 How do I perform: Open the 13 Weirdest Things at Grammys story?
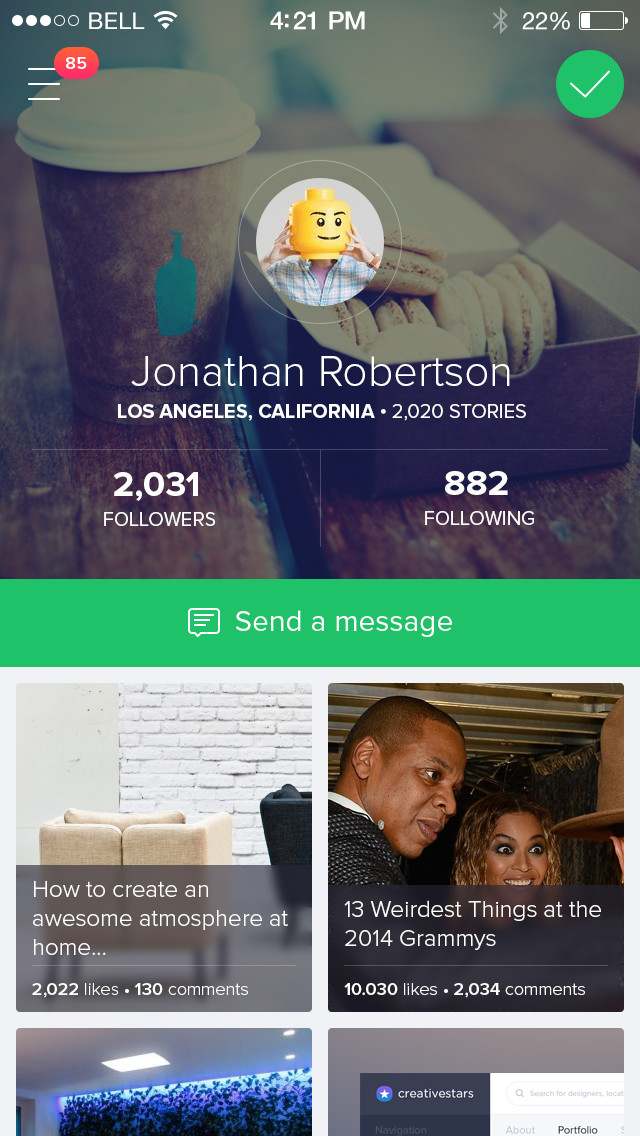[475, 847]
